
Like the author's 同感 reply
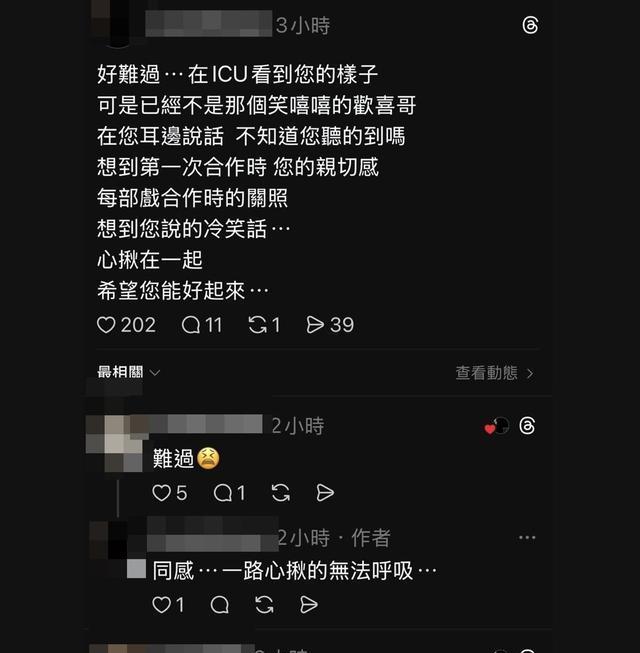point(161,605)
